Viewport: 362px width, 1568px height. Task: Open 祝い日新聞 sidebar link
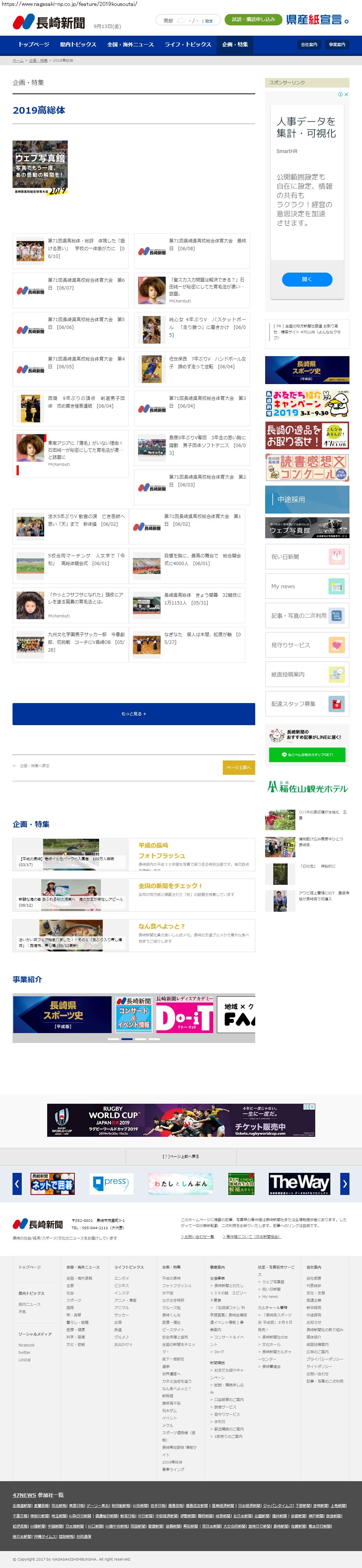click(307, 556)
